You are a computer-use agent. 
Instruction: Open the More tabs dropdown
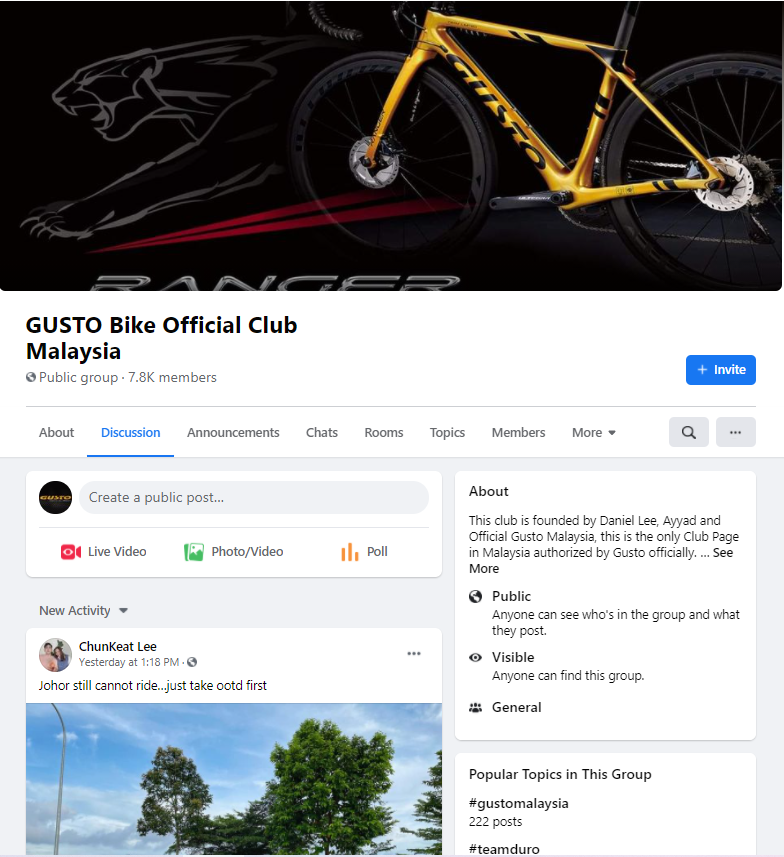click(592, 432)
